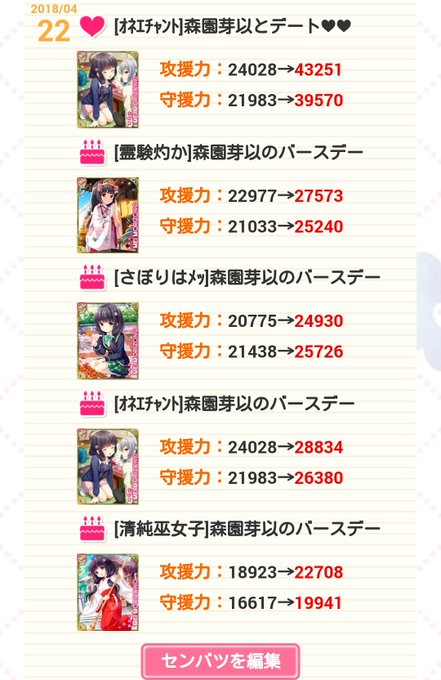The image size is (441, 680).
Task: Open the [さぼりはメッ] birthday card thumbnail
Action: point(108,341)
